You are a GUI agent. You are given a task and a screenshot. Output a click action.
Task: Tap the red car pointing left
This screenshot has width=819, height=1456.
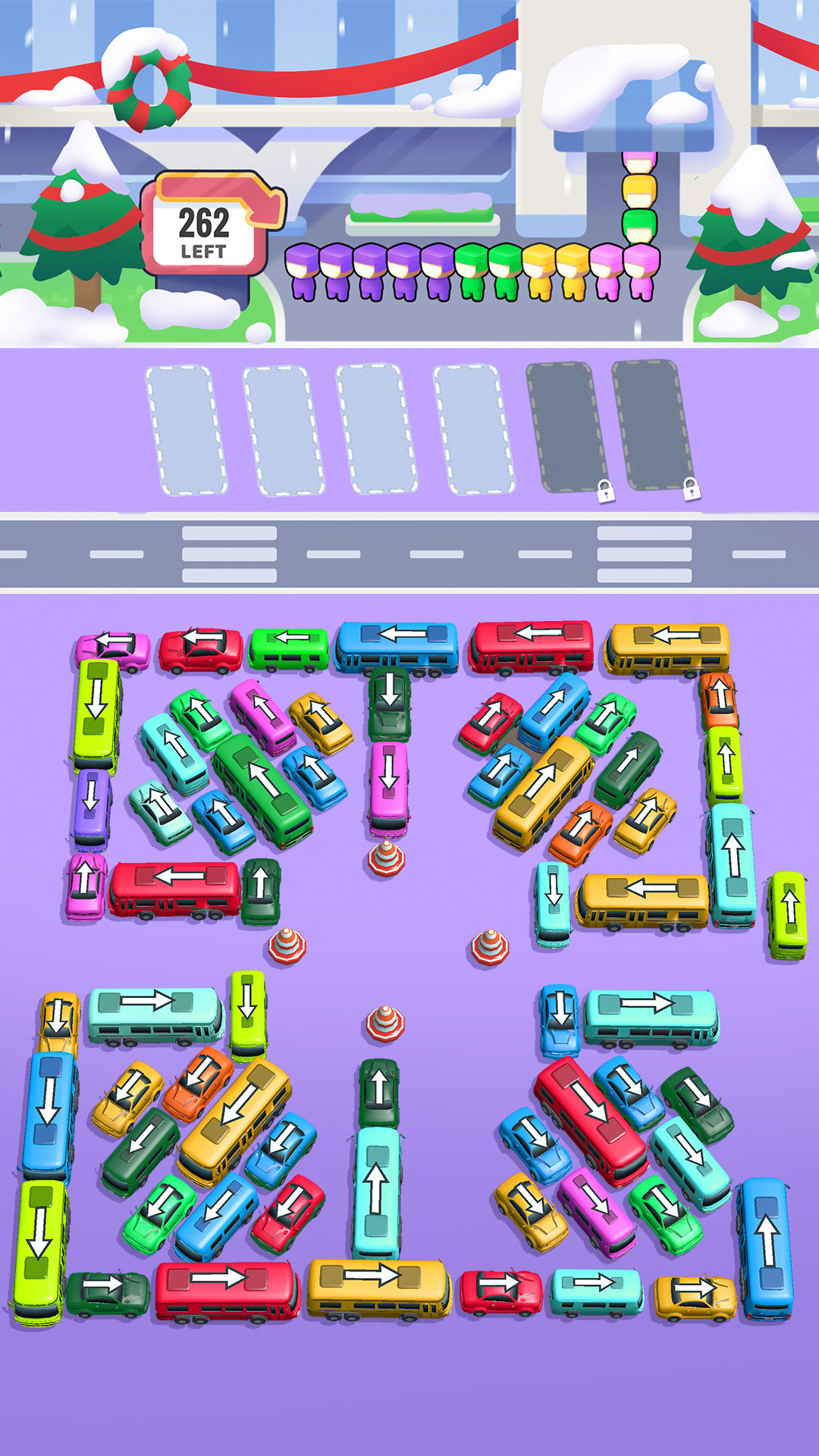(x=201, y=650)
